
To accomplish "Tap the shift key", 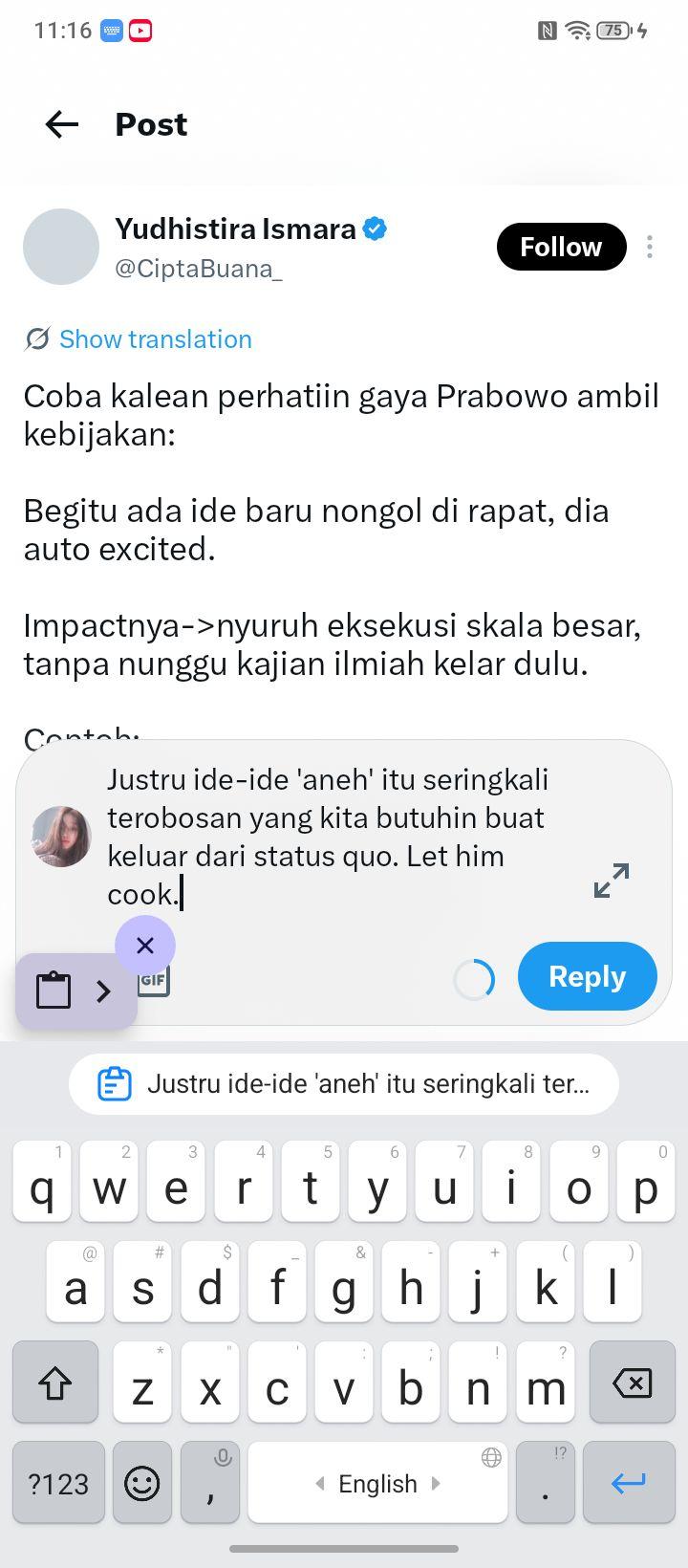I will tap(55, 1383).
